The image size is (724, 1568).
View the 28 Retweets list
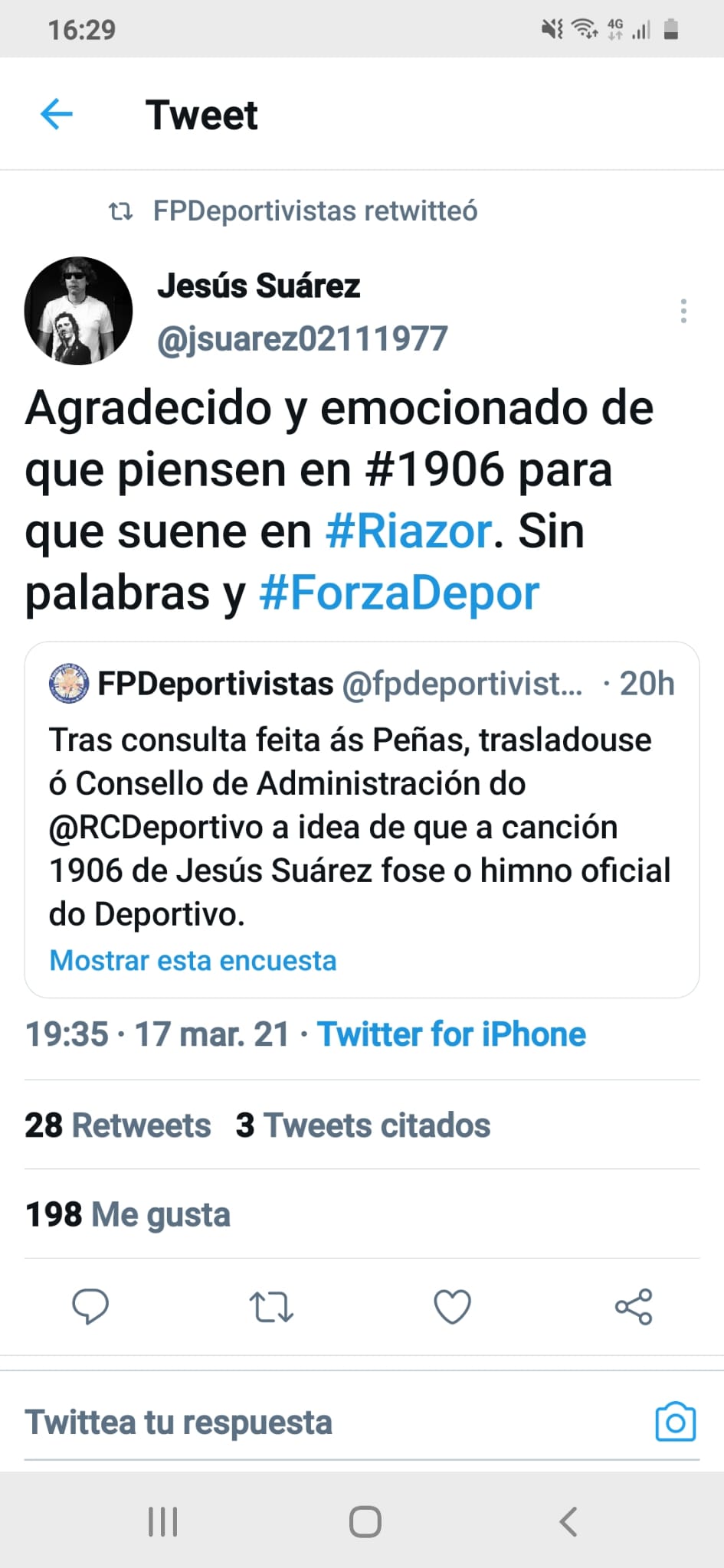coord(117,1125)
